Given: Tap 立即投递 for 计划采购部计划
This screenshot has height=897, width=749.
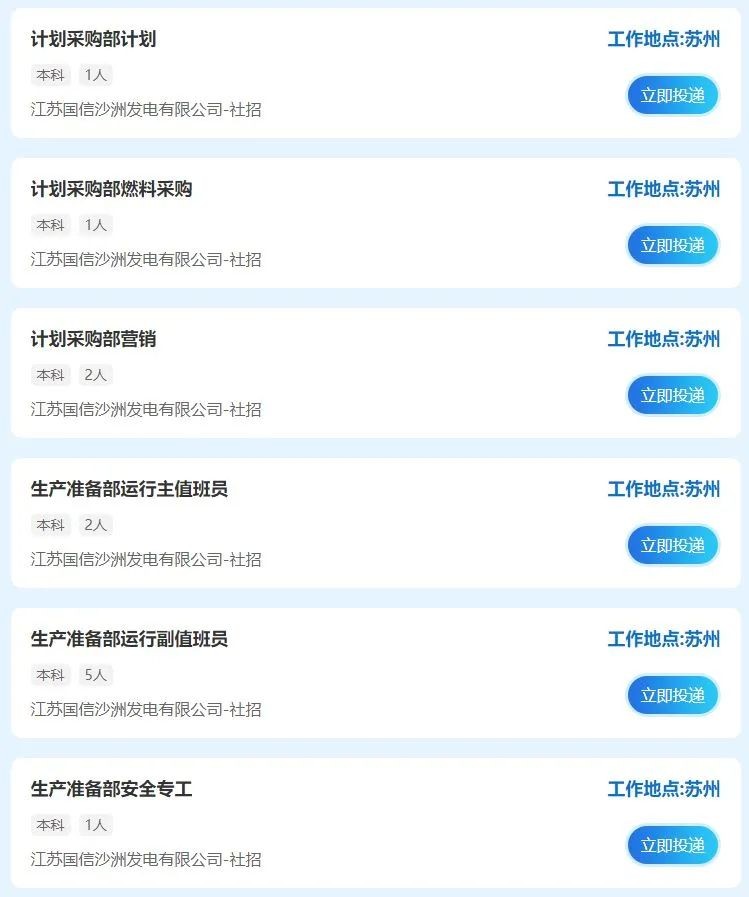Looking at the screenshot, I should click(x=672, y=95).
